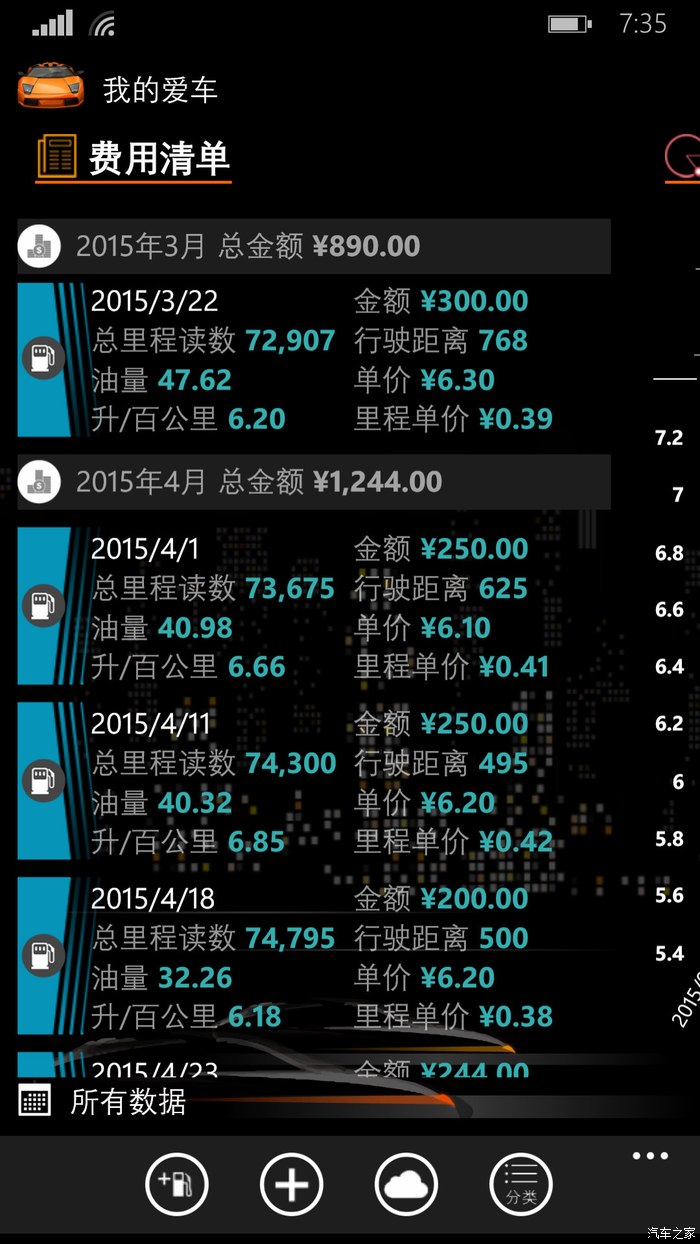
Task: View the 2015/4/11 fuel entry
Action: click(x=314, y=782)
